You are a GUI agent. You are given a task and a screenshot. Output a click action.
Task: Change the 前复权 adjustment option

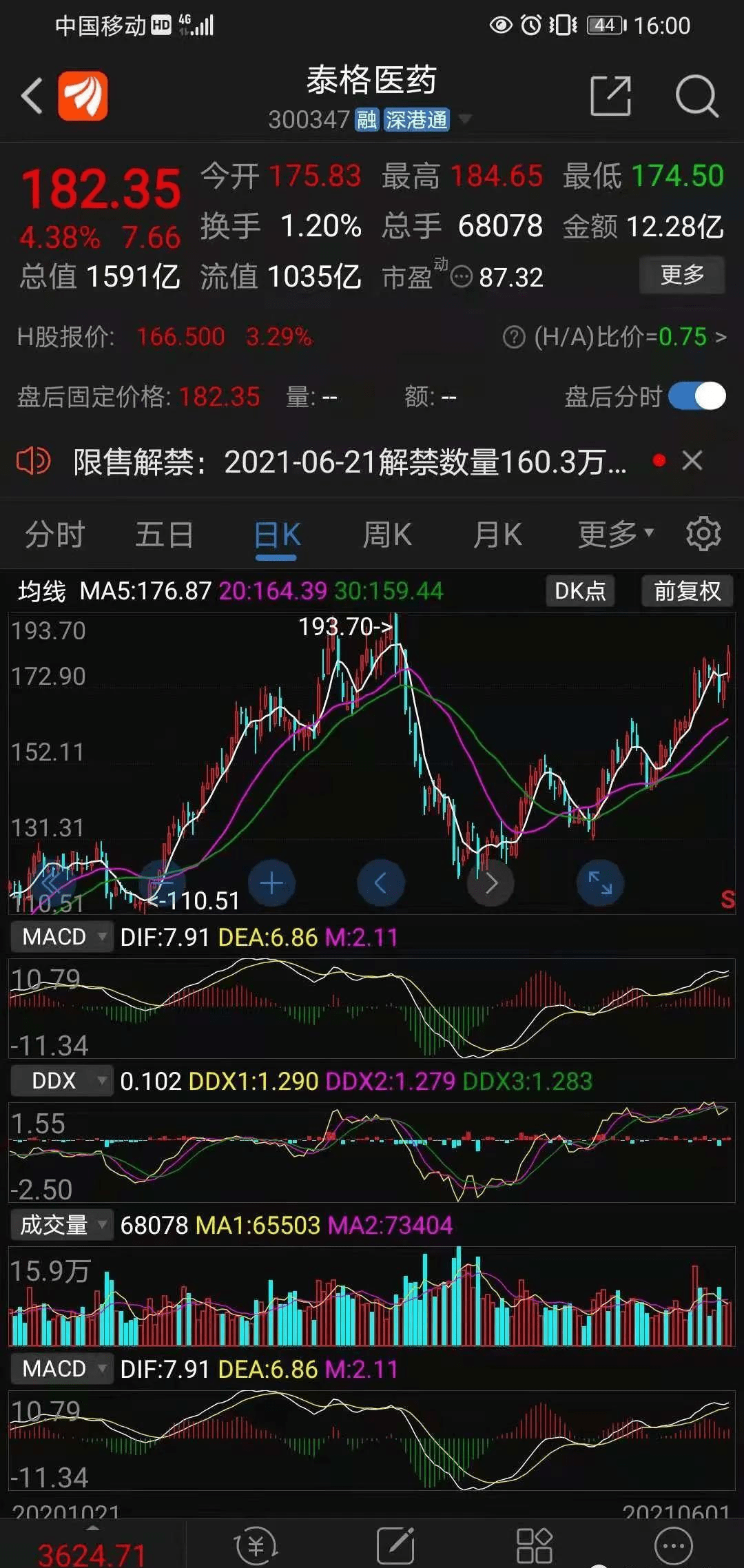coord(688,591)
